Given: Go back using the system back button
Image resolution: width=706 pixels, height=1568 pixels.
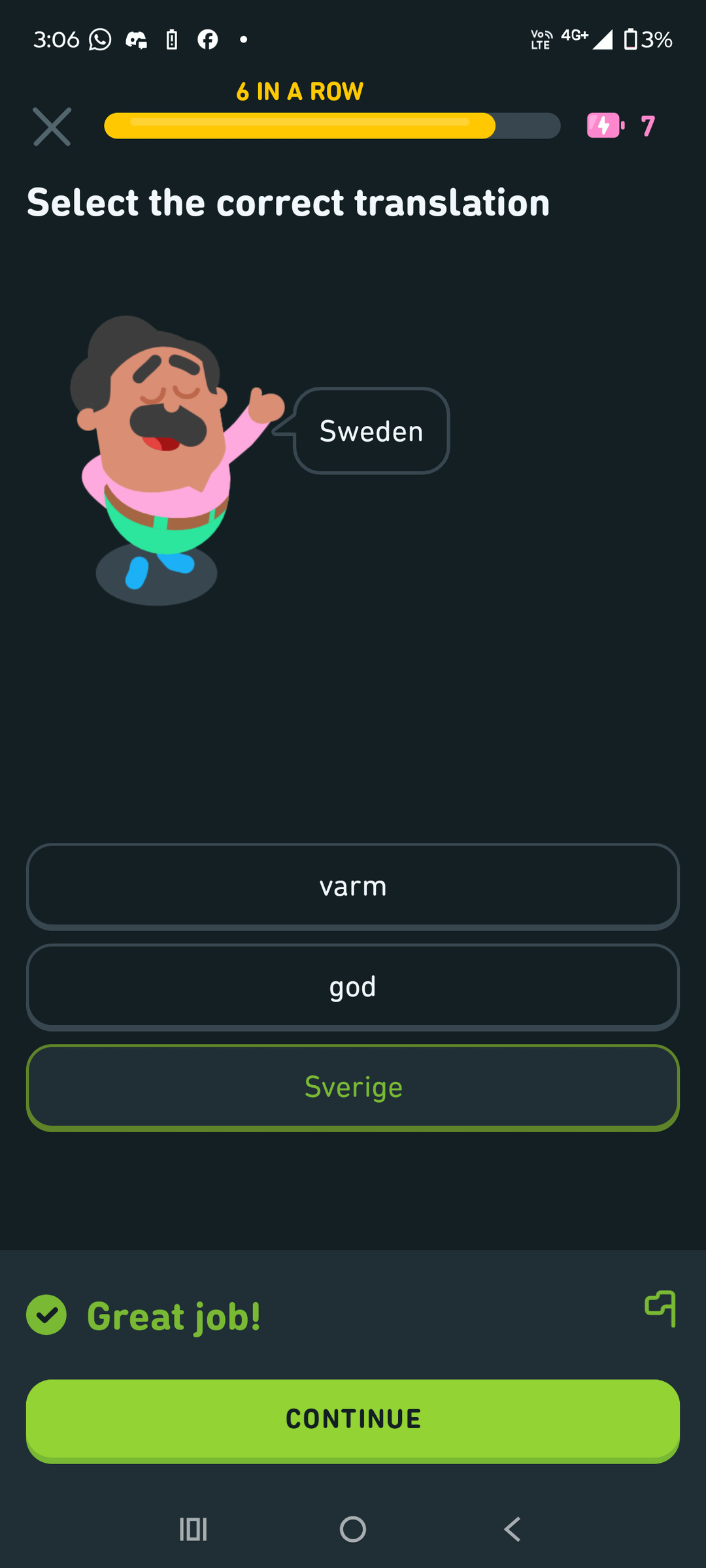Looking at the screenshot, I should point(513,1529).
